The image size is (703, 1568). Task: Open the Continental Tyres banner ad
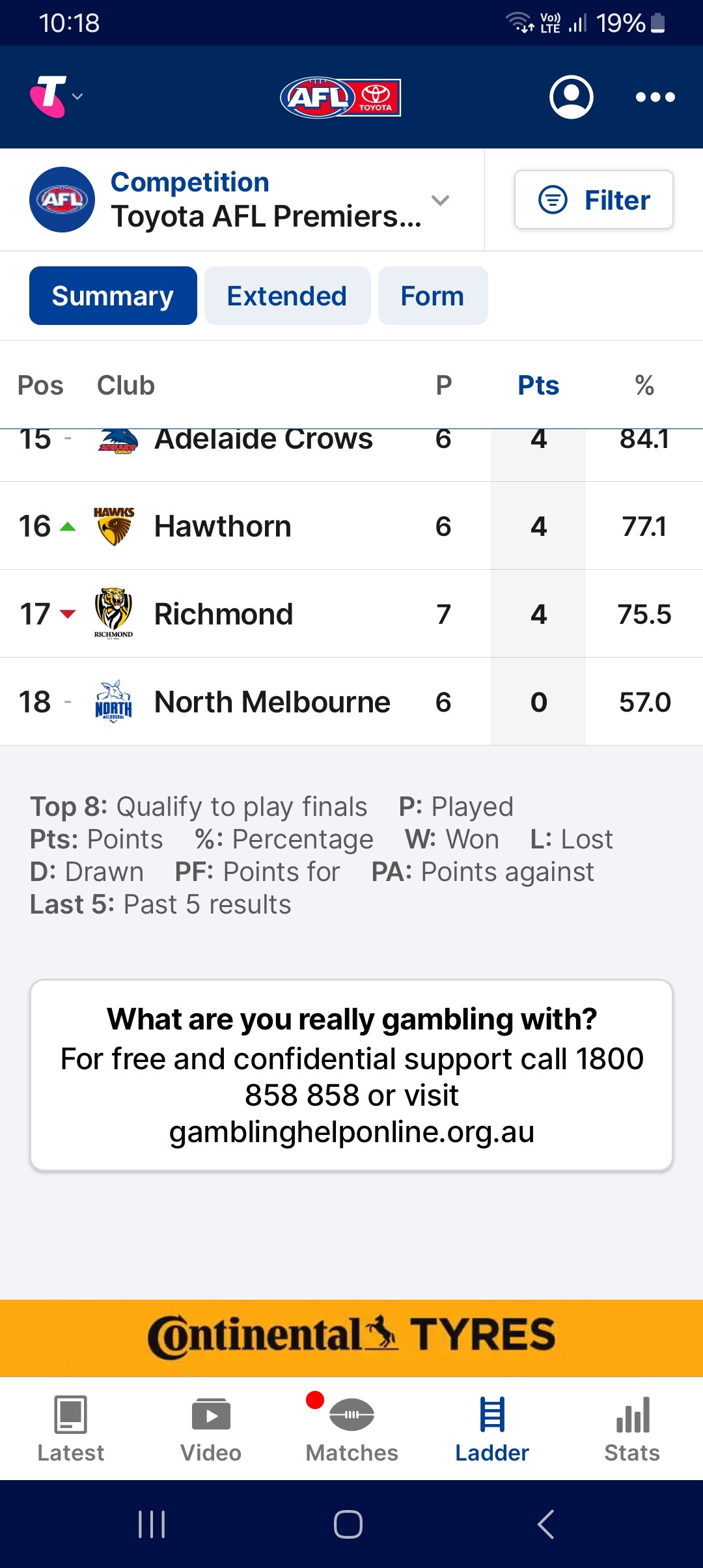coord(351,1338)
